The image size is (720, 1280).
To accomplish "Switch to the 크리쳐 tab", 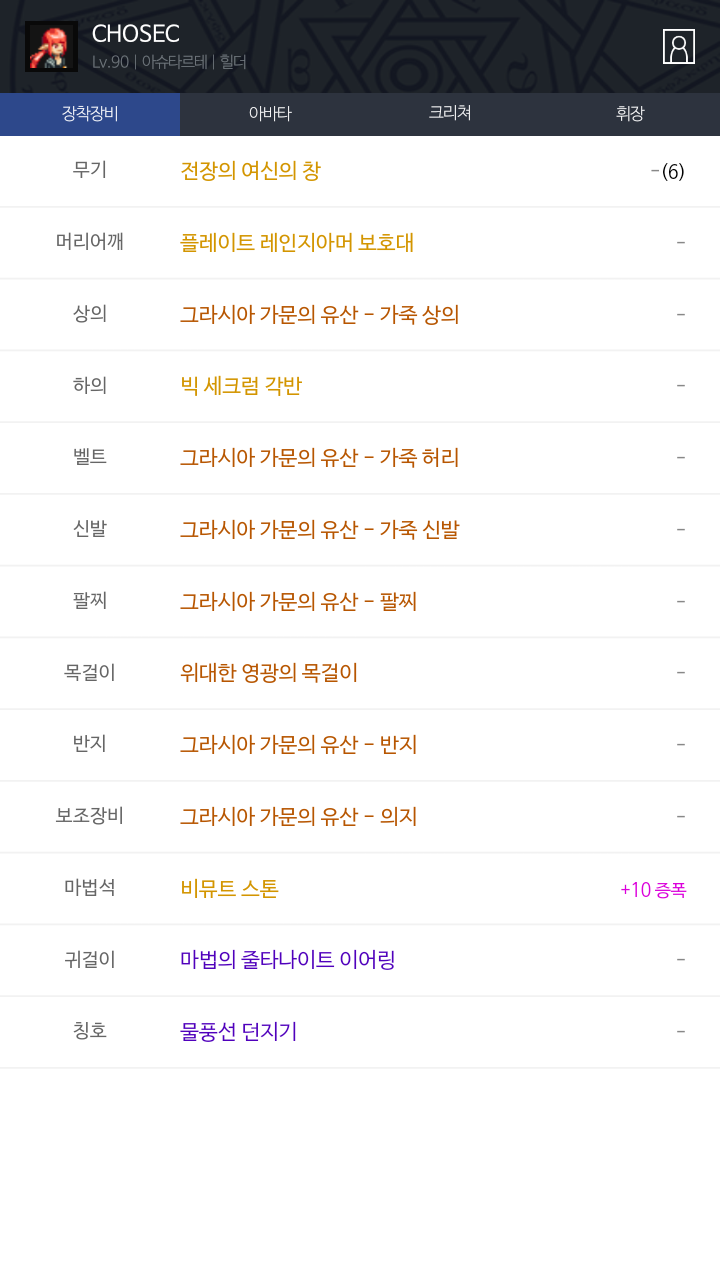I will coord(450,114).
